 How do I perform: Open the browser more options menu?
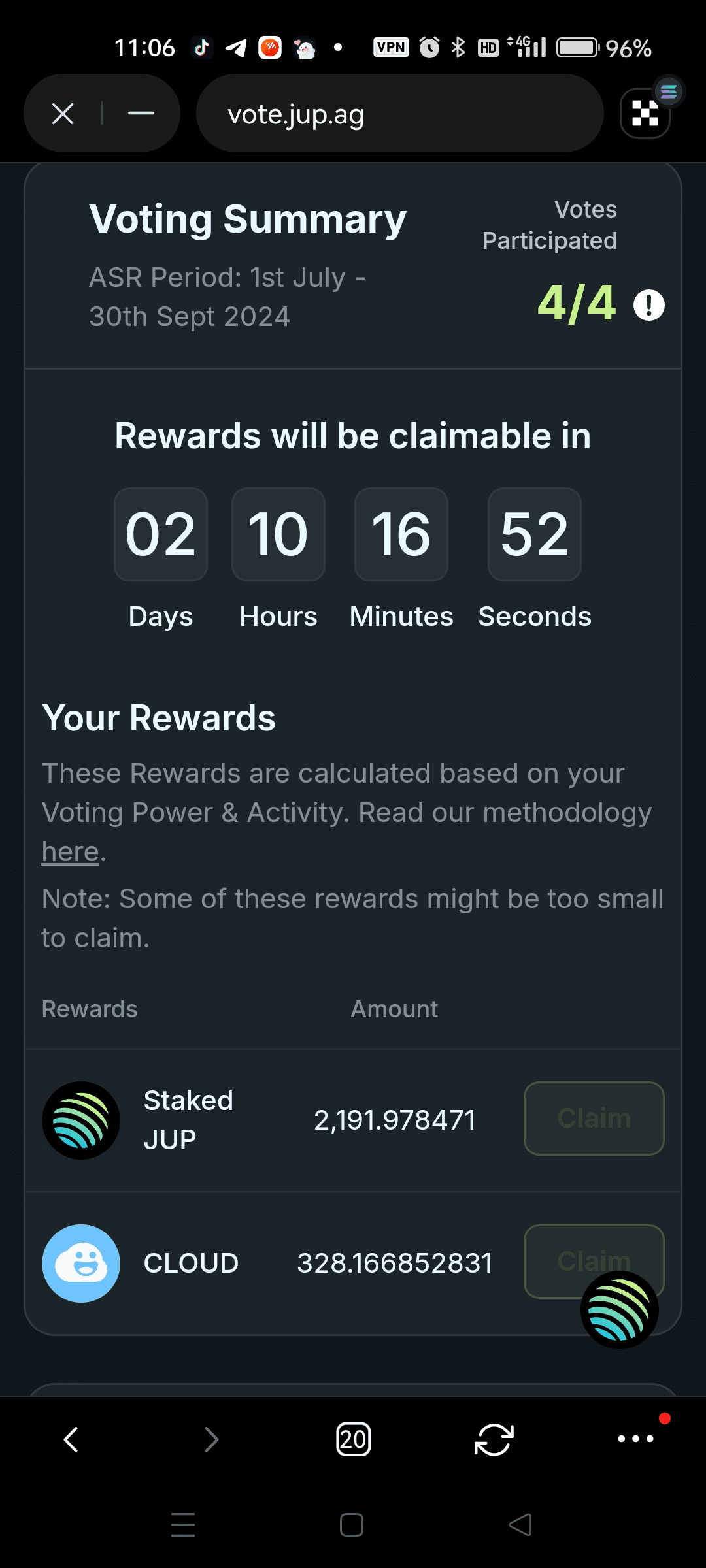635,1439
